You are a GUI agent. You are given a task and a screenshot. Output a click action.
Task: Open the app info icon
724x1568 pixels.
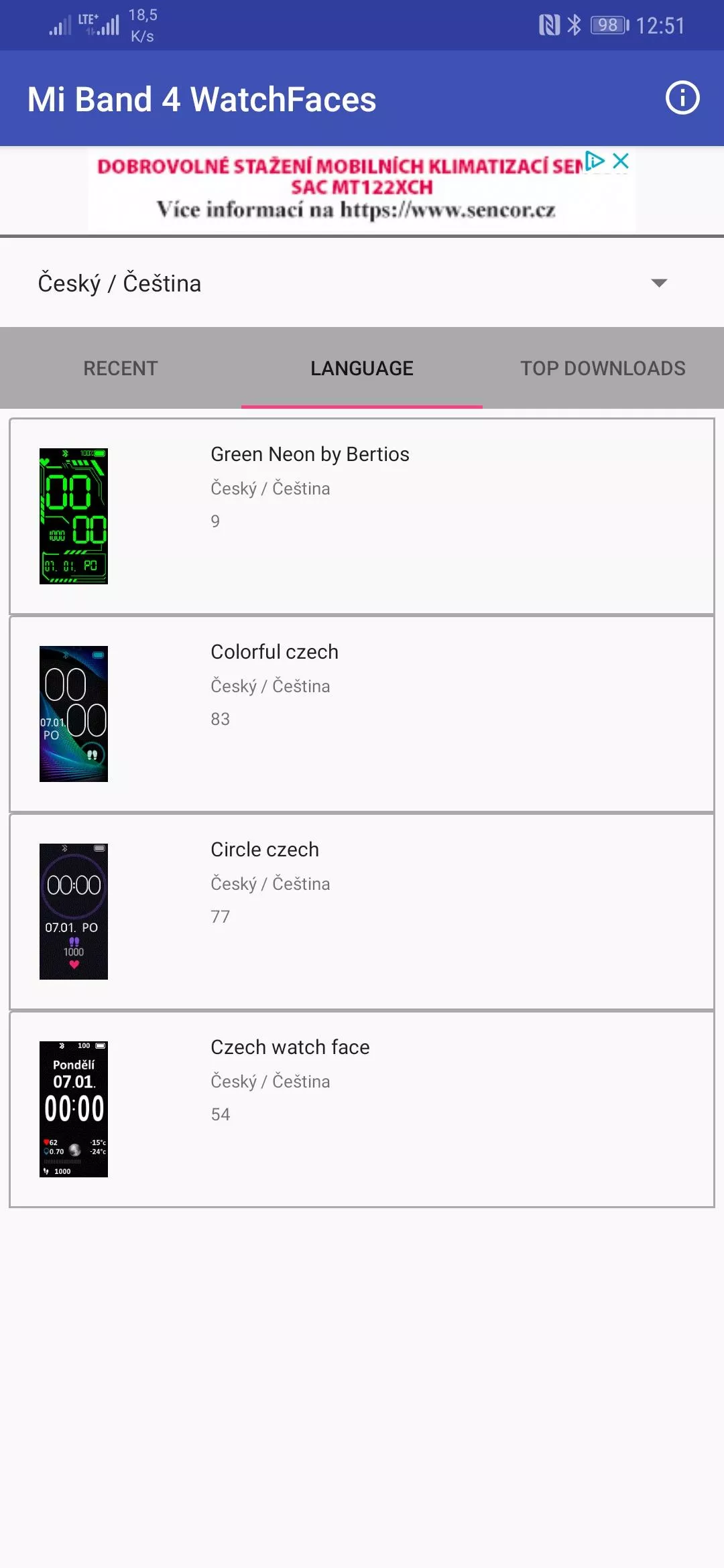[682, 99]
